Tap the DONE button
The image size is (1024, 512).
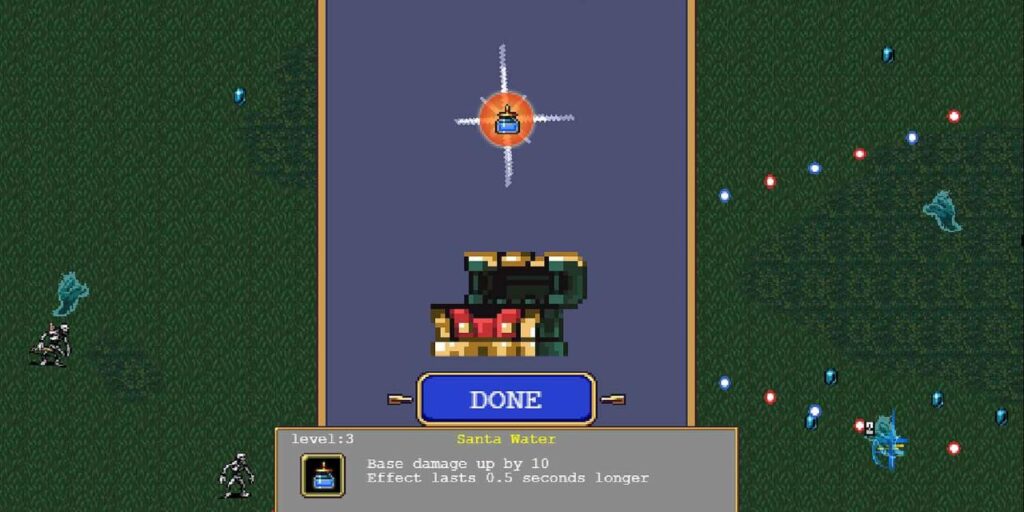click(x=506, y=399)
